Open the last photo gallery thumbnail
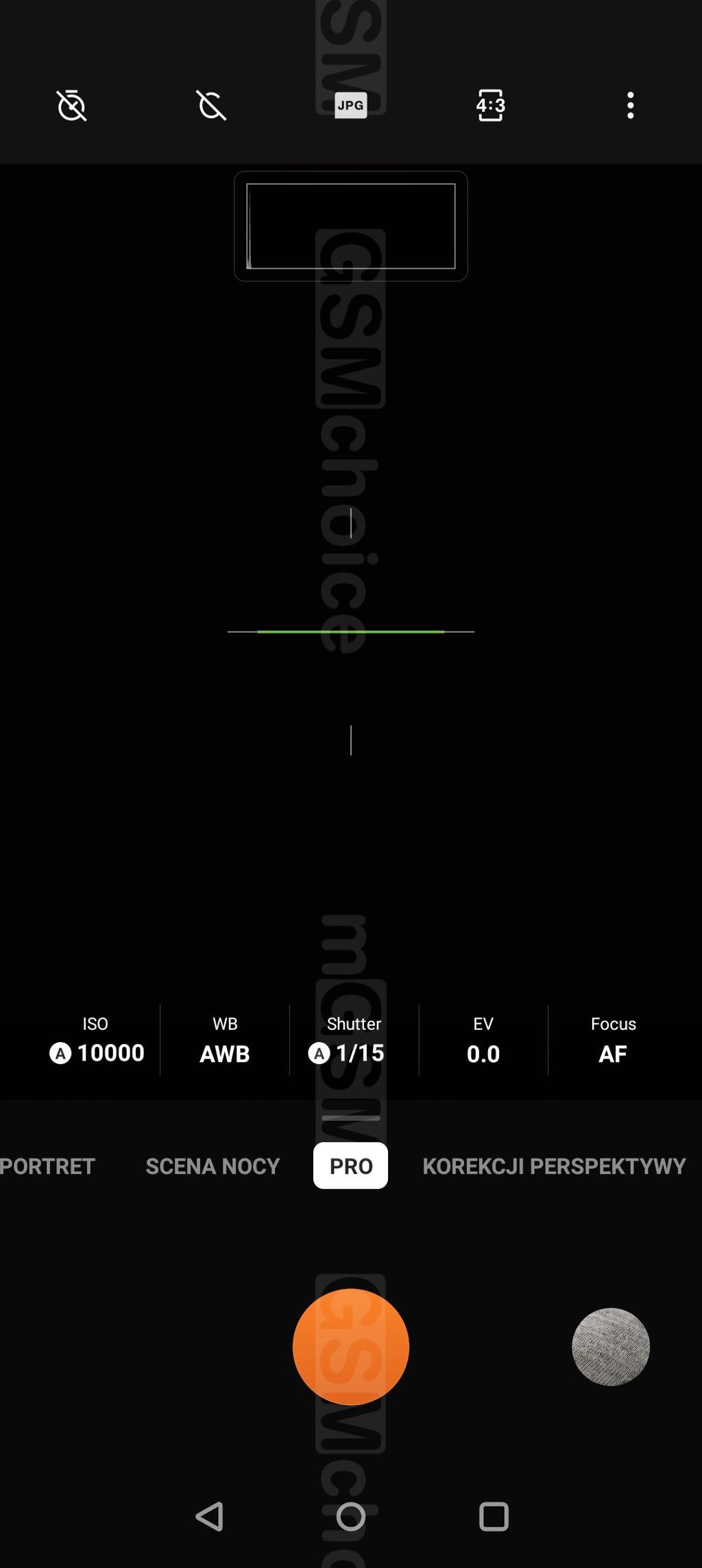Image resolution: width=702 pixels, height=1568 pixels. click(x=610, y=1347)
